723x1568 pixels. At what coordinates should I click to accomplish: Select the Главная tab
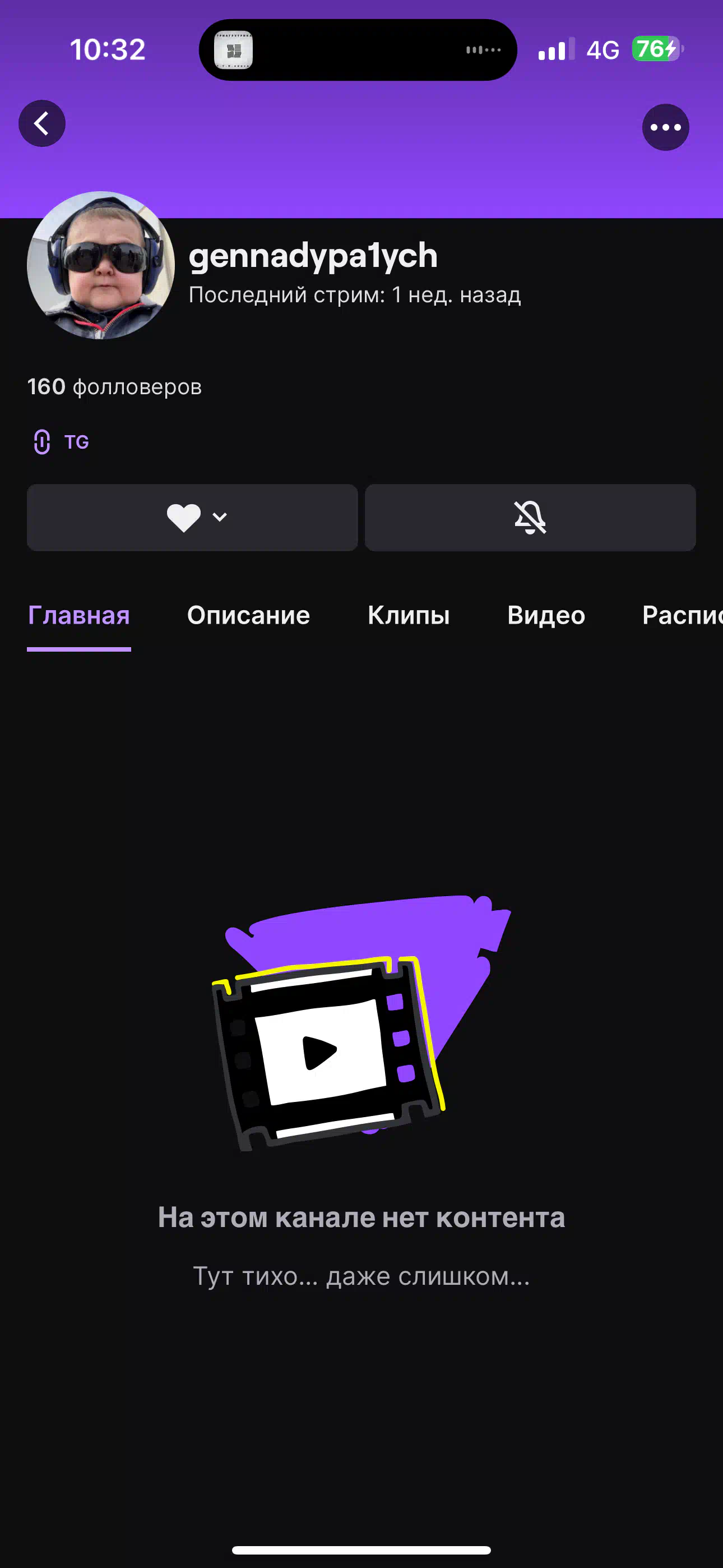coord(79,615)
